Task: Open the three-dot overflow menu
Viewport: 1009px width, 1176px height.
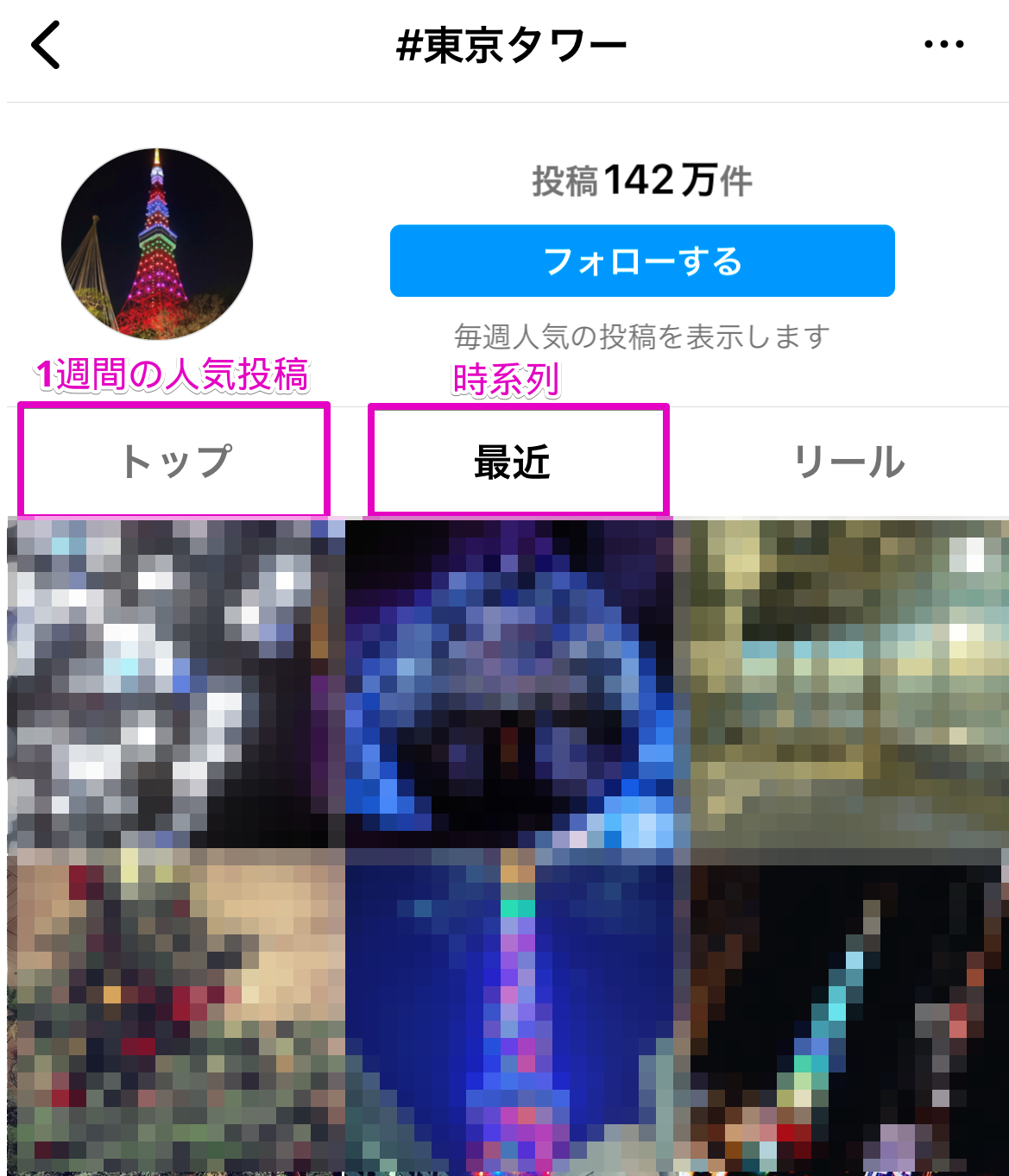Action: [x=943, y=45]
